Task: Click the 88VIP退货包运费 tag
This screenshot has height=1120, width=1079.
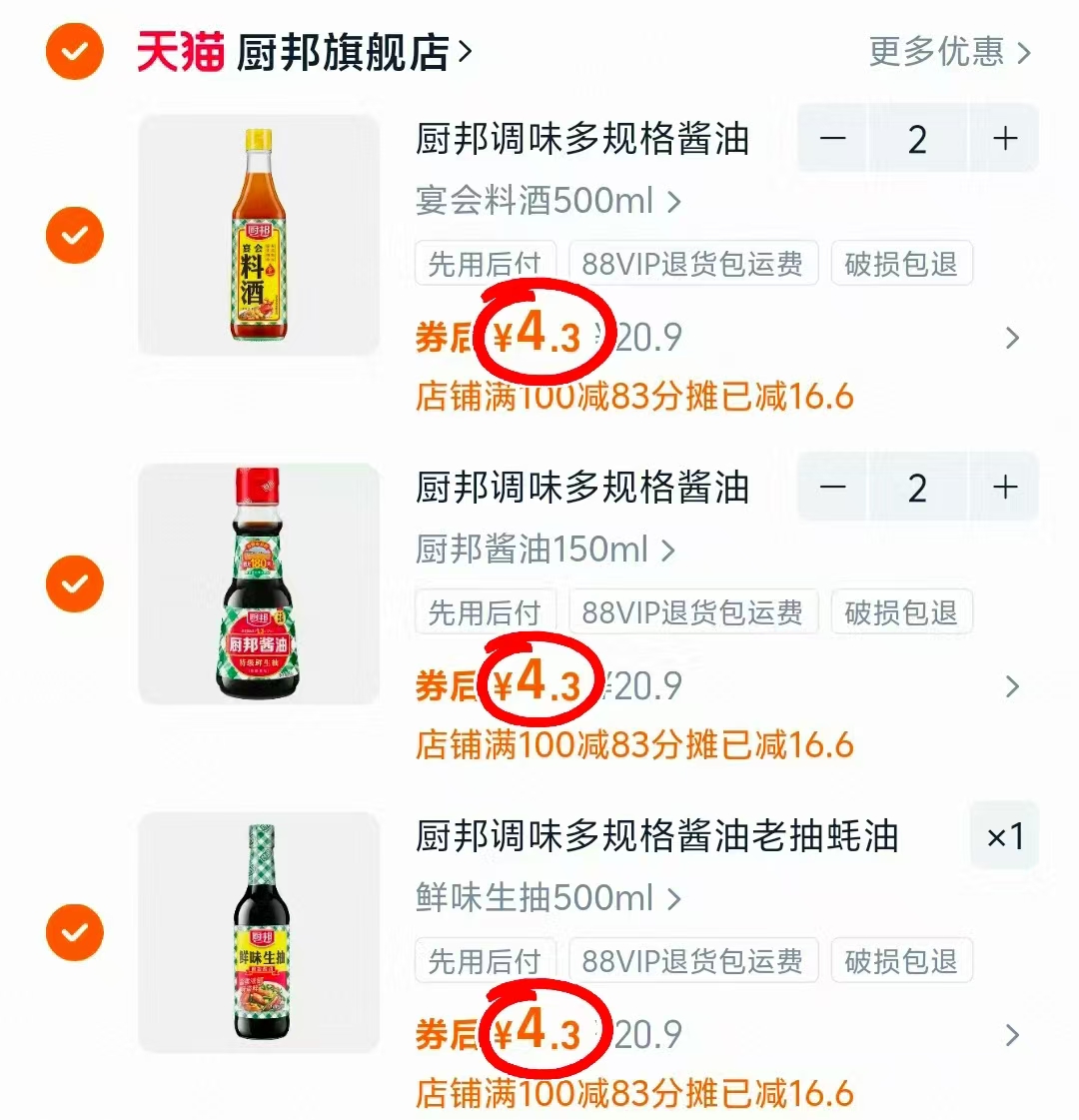Action: click(693, 263)
